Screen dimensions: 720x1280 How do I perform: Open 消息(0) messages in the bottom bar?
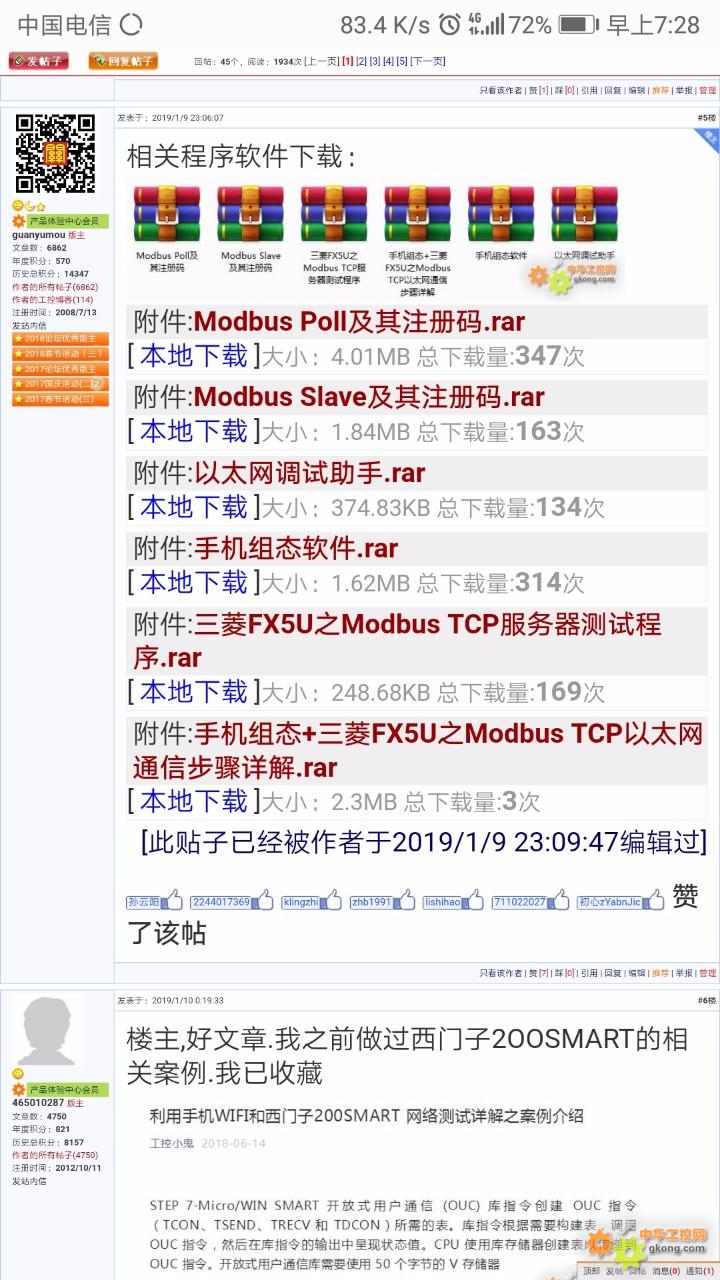pyautogui.click(x=666, y=1271)
